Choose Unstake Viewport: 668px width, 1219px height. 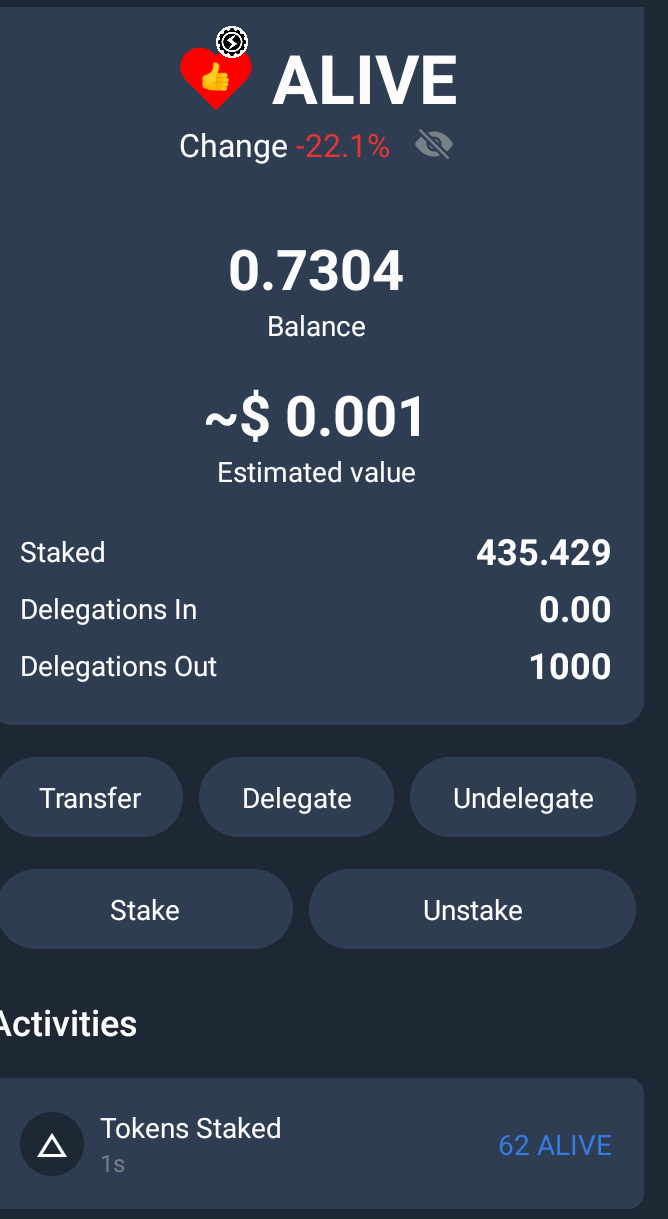point(472,909)
